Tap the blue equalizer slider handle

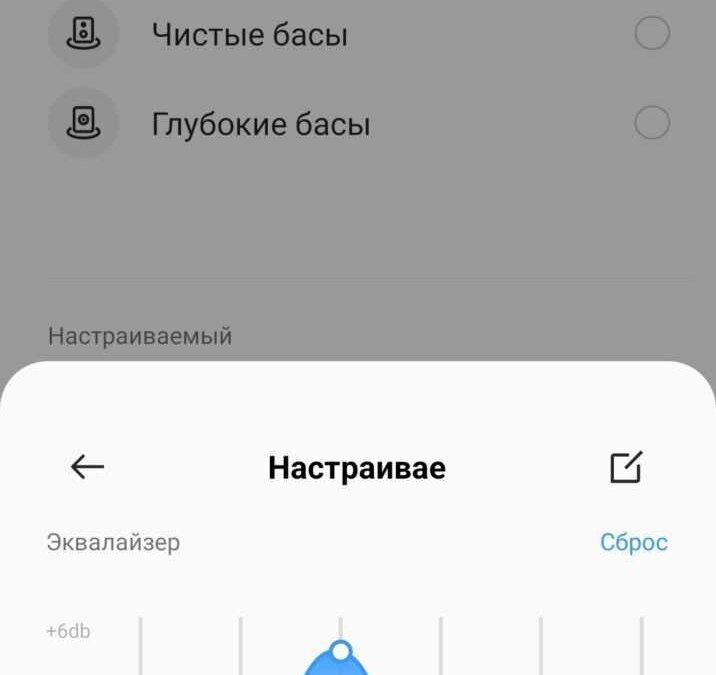(x=341, y=652)
